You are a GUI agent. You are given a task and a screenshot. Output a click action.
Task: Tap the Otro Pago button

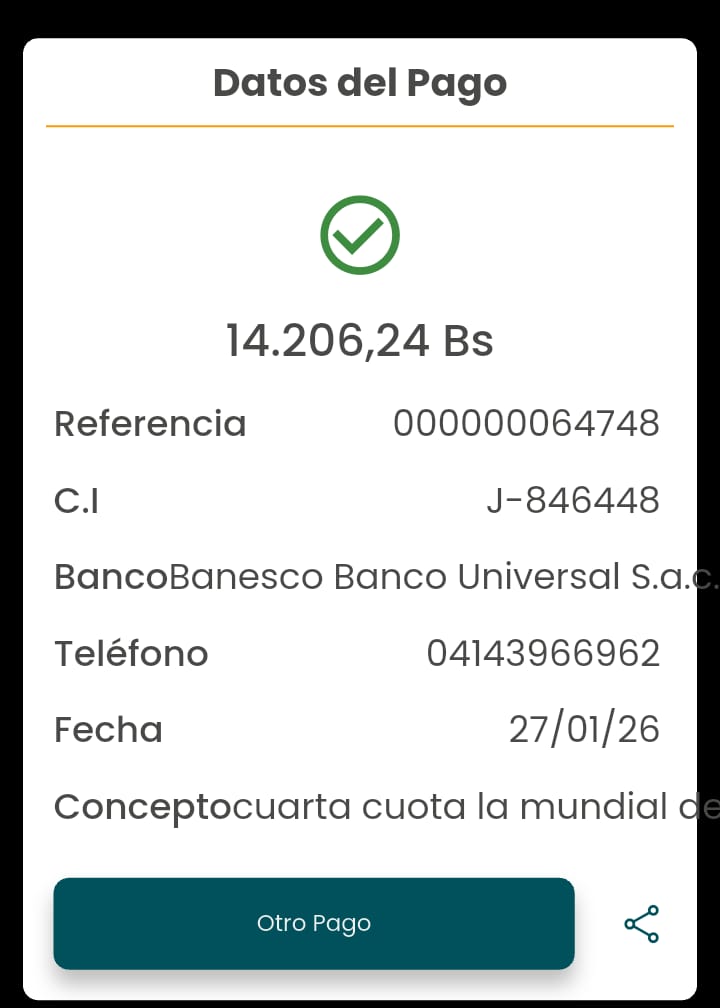tap(314, 923)
